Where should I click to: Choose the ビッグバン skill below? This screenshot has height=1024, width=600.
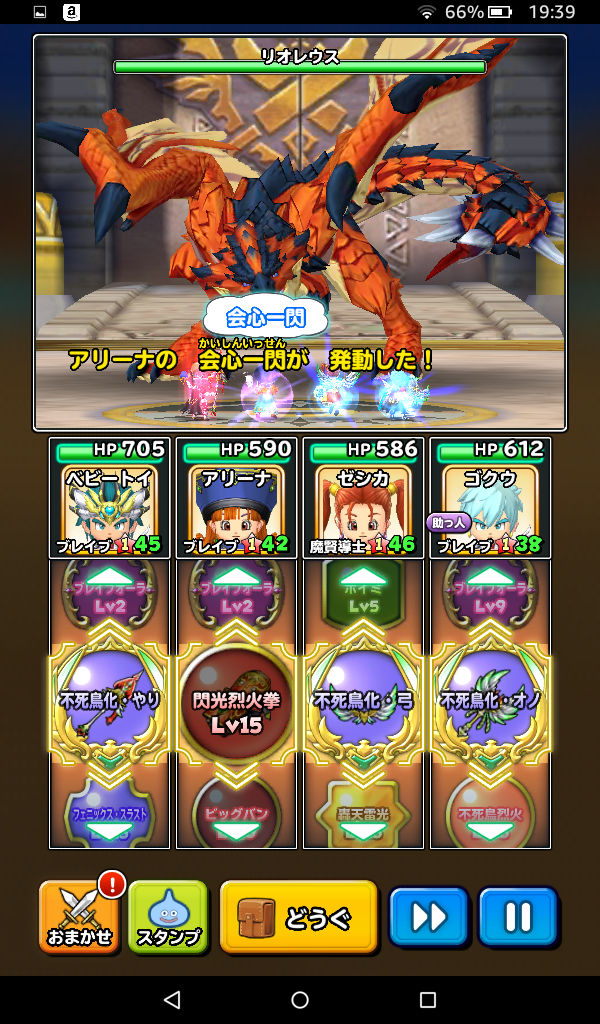click(236, 810)
